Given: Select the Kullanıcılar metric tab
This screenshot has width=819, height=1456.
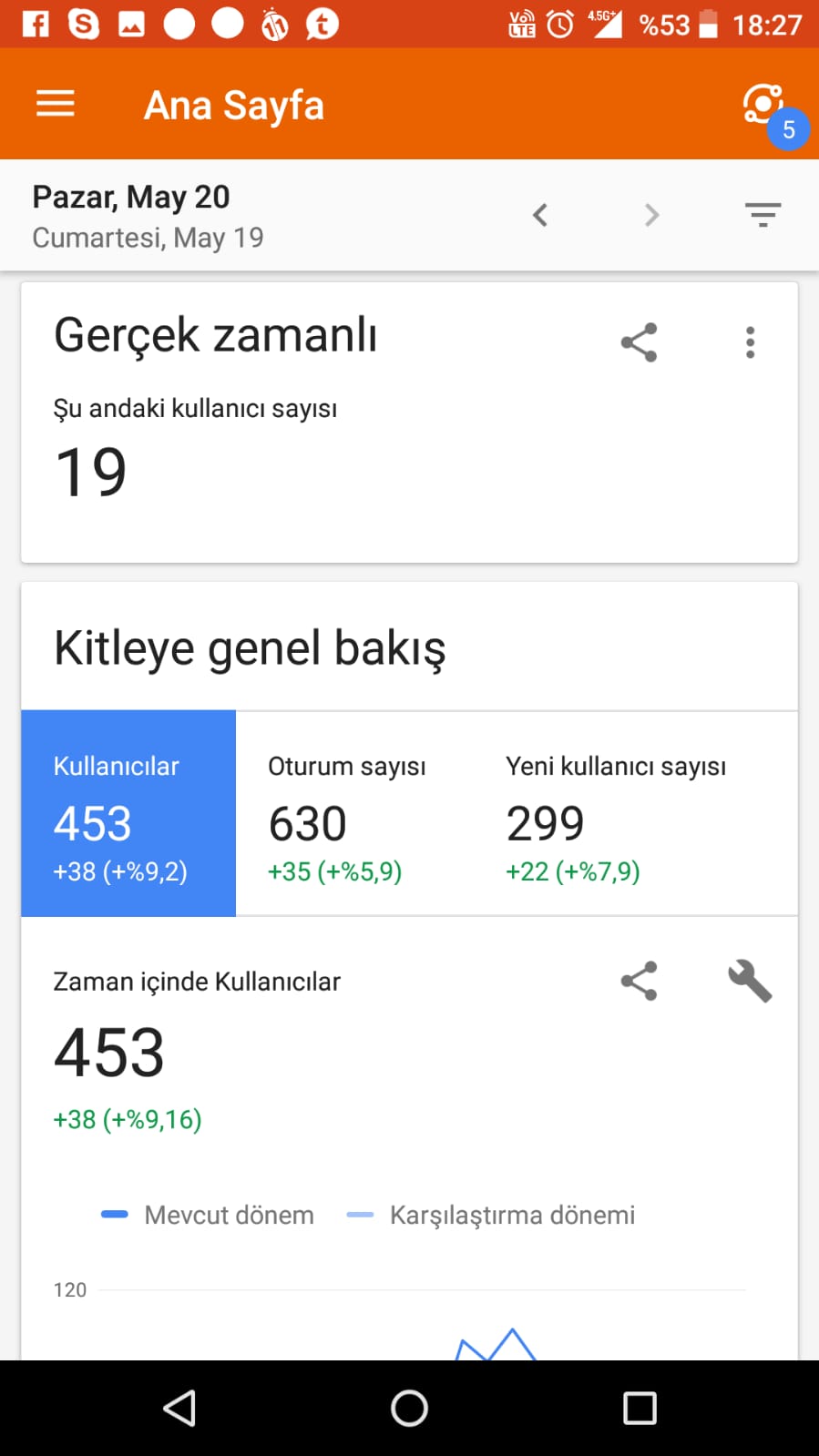Looking at the screenshot, I should 128,813.
